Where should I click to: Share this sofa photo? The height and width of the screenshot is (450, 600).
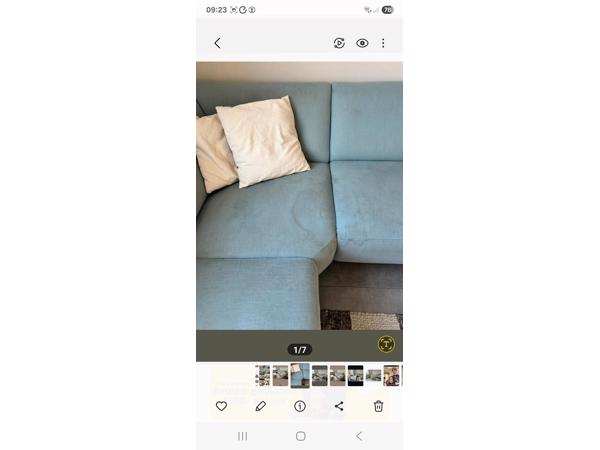(339, 406)
